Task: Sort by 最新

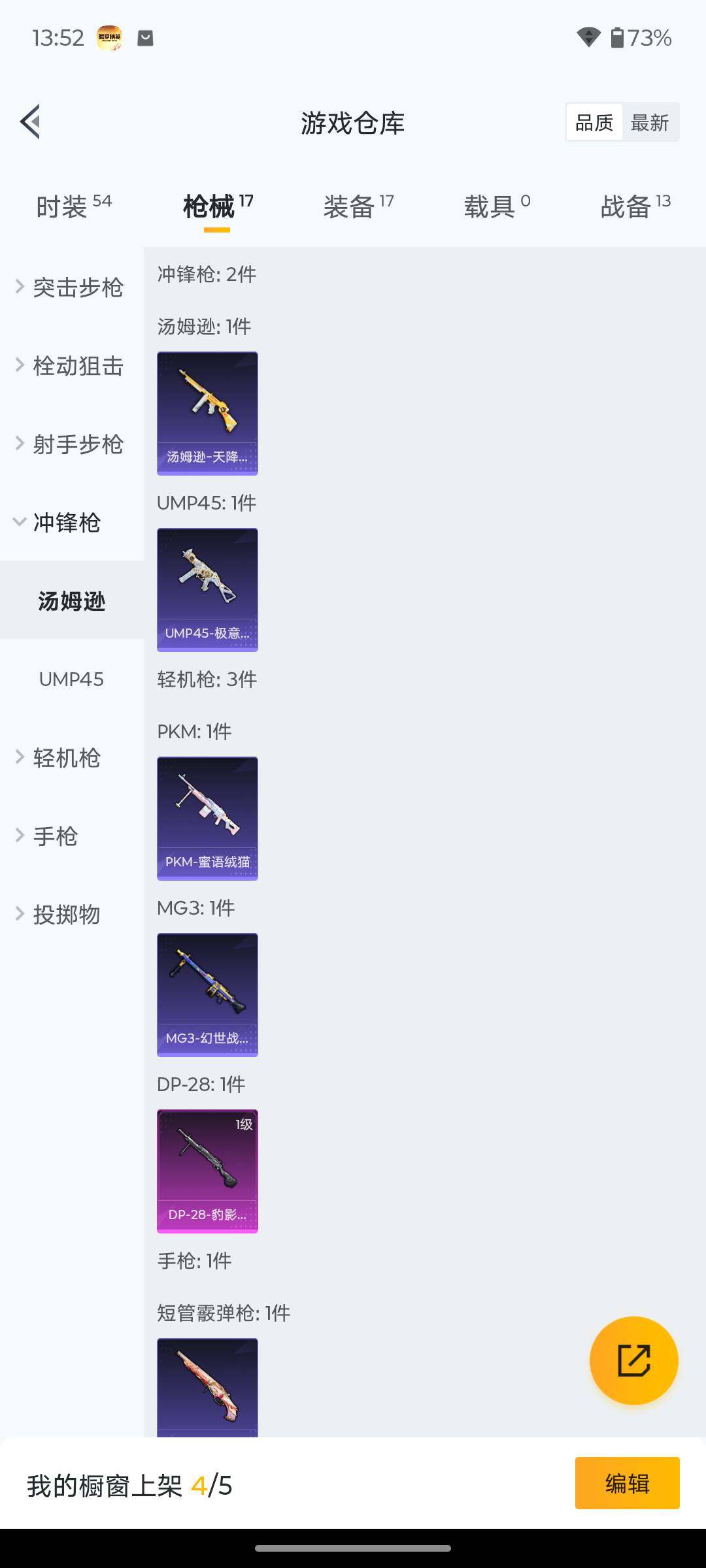Action: 649,122
